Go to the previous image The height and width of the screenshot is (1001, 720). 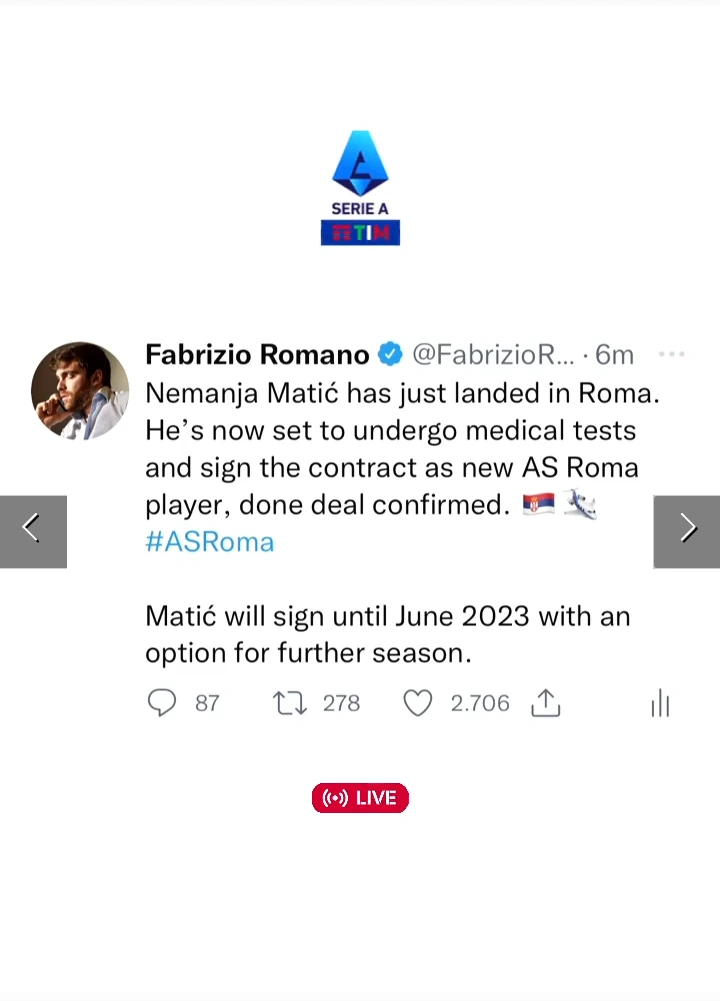pos(32,531)
